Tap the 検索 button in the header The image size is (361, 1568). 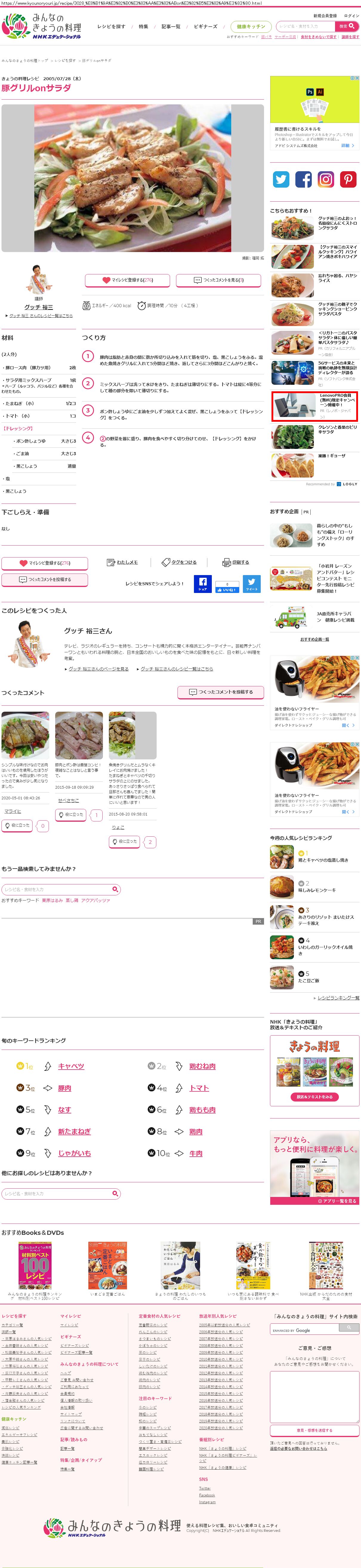[x=346, y=26]
